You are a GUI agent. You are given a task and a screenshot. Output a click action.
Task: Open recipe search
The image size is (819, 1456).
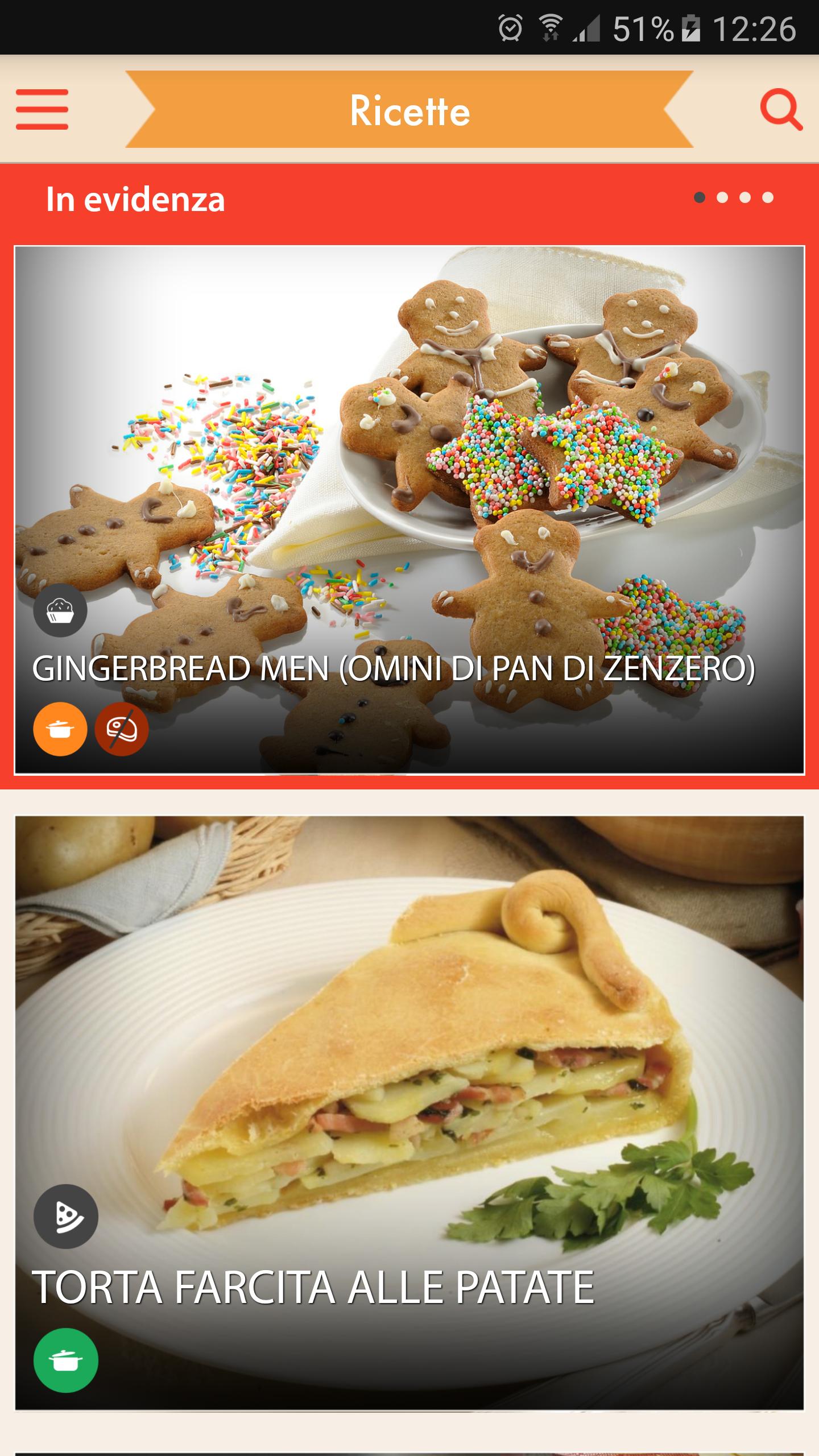coord(781,109)
